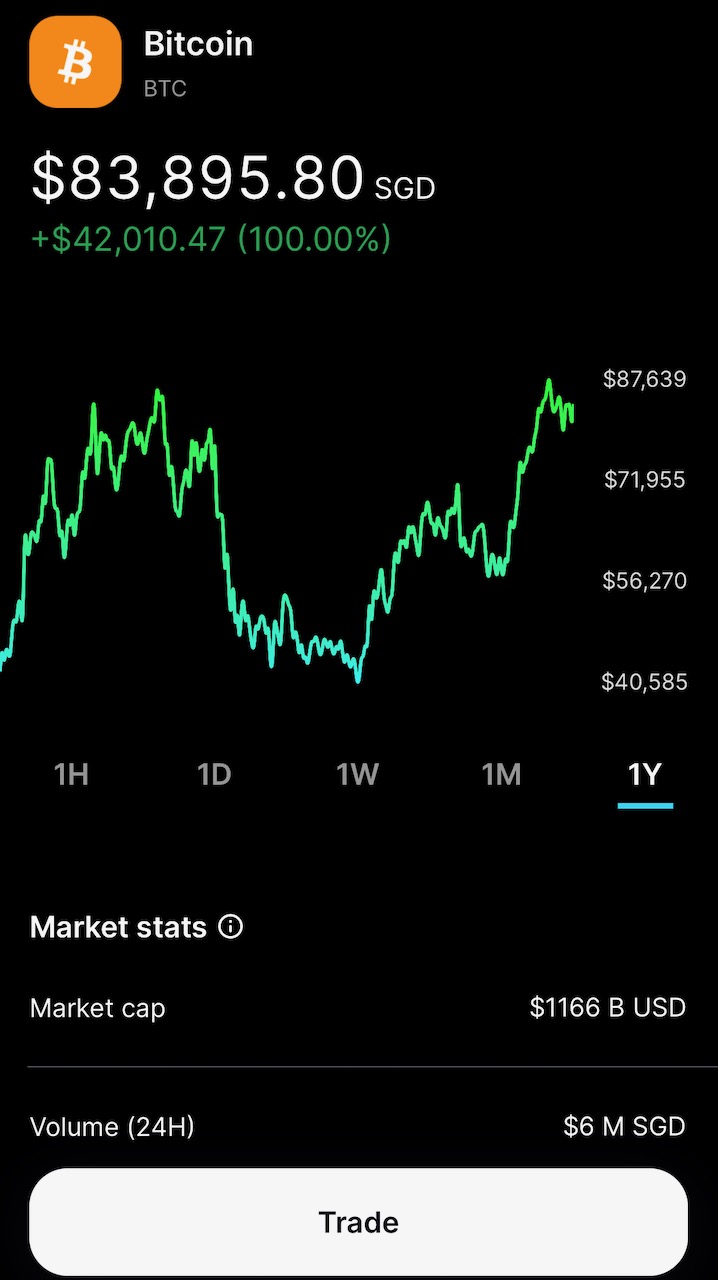The image size is (718, 1280).
Task: Select the 1Y chart tab
Action: 645,774
